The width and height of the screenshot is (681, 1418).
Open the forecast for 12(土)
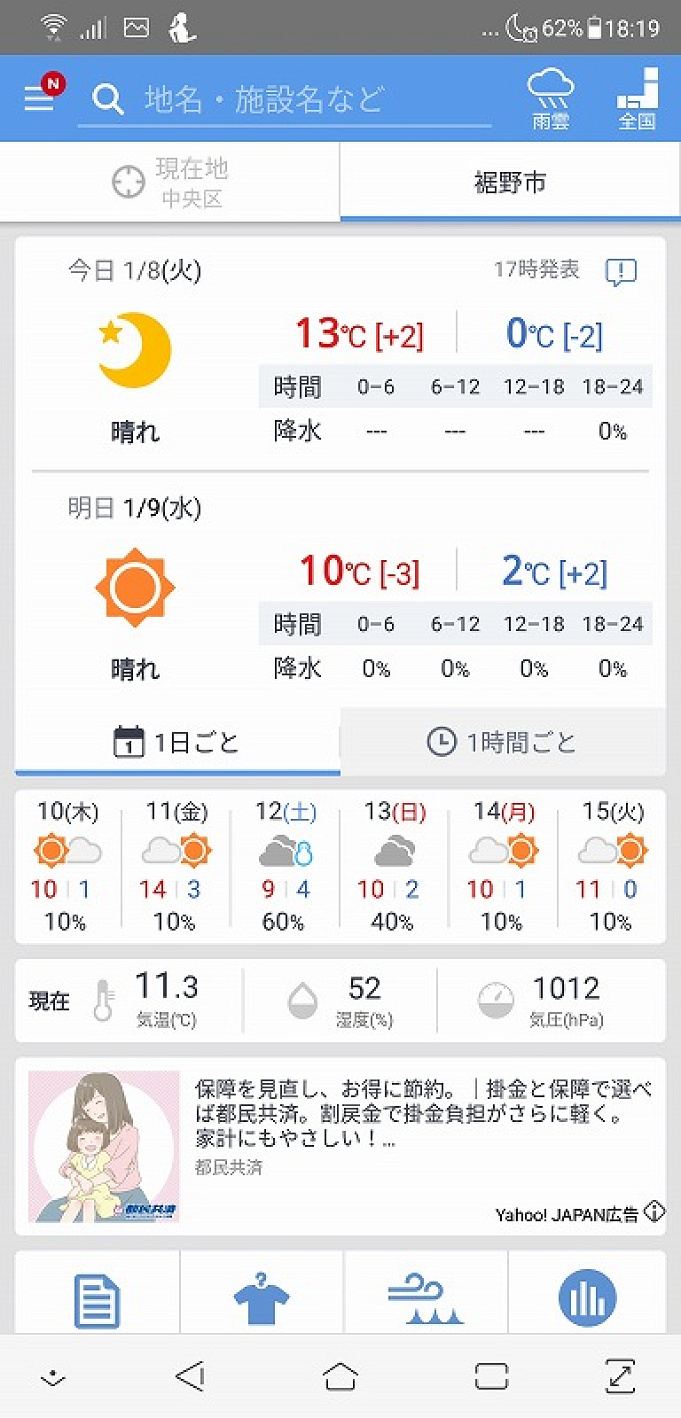(x=285, y=866)
